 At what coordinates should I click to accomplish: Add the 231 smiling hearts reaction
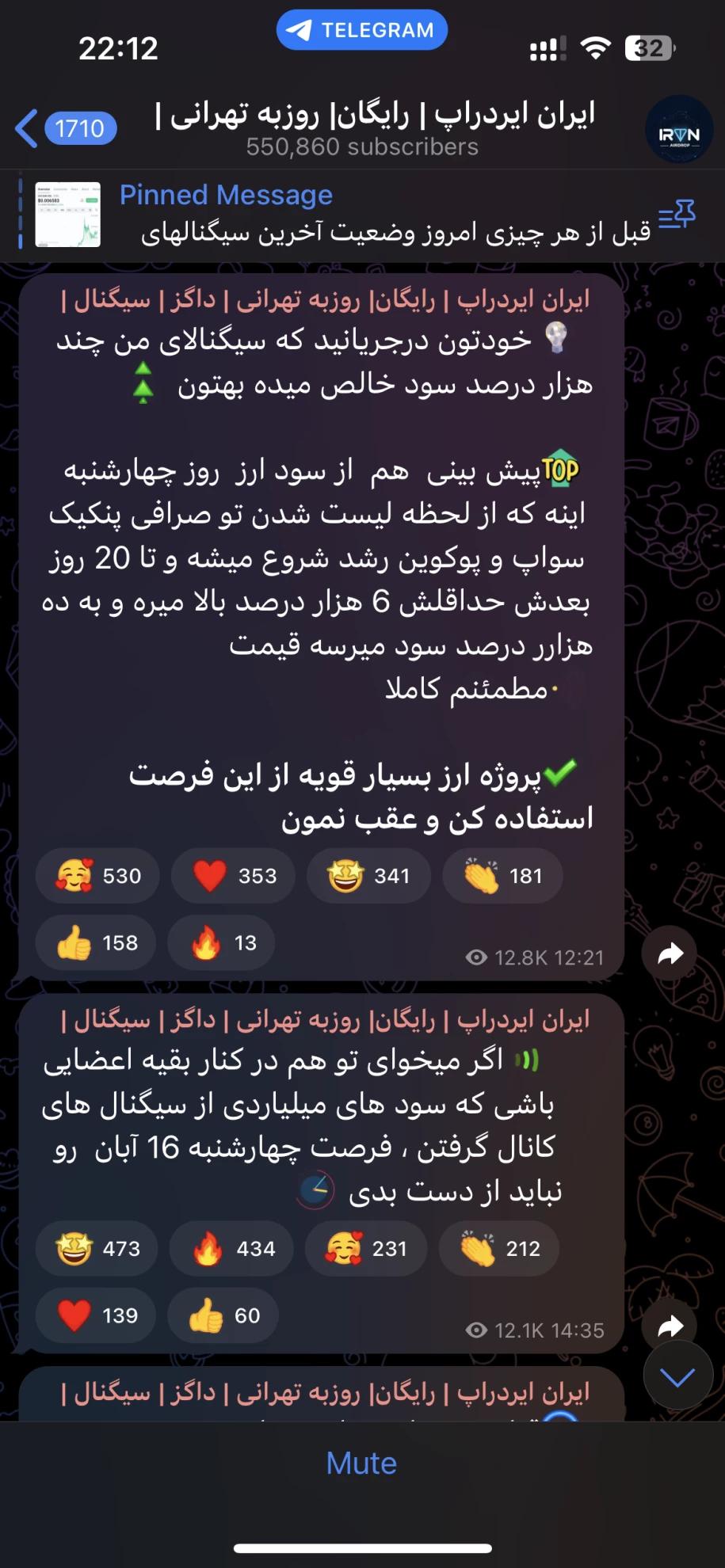(366, 1248)
